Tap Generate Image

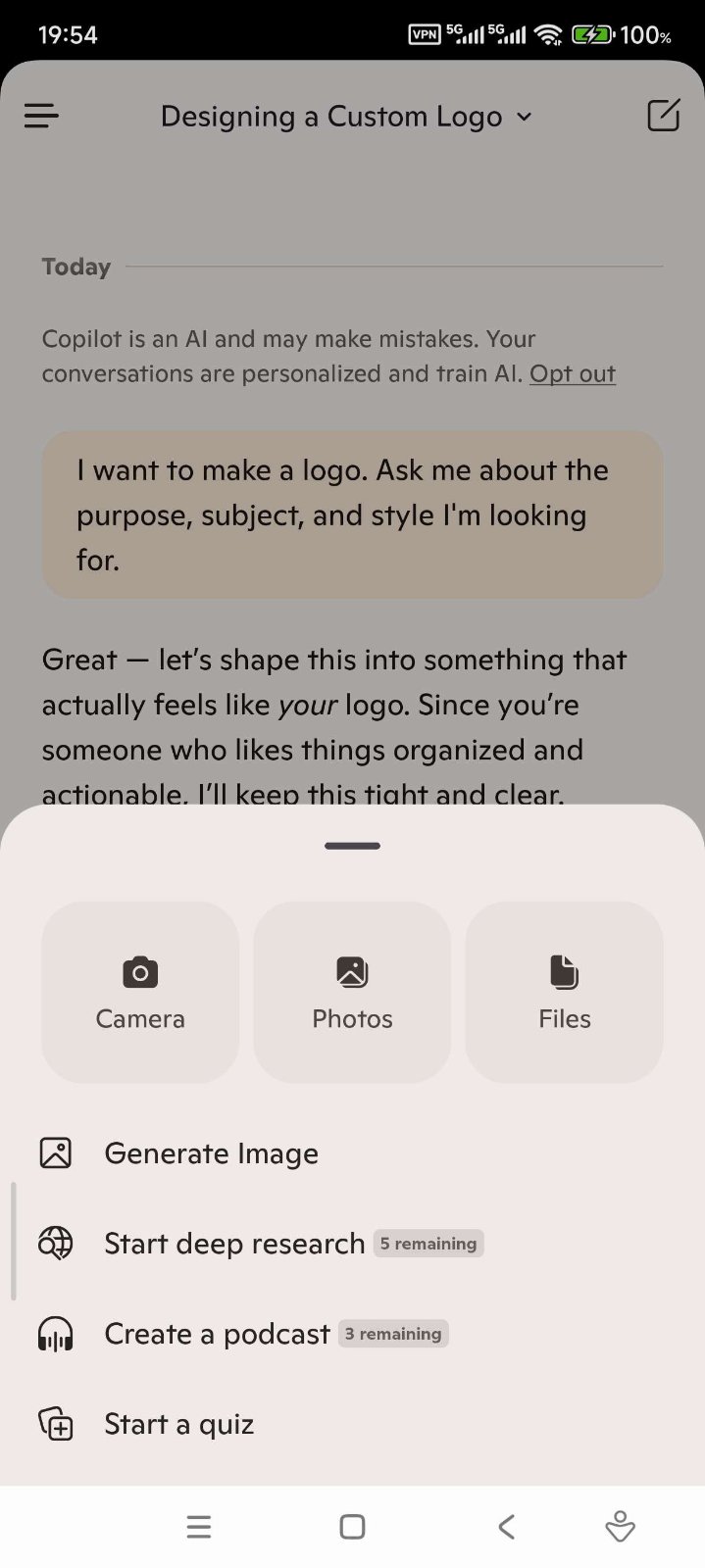coord(211,1153)
